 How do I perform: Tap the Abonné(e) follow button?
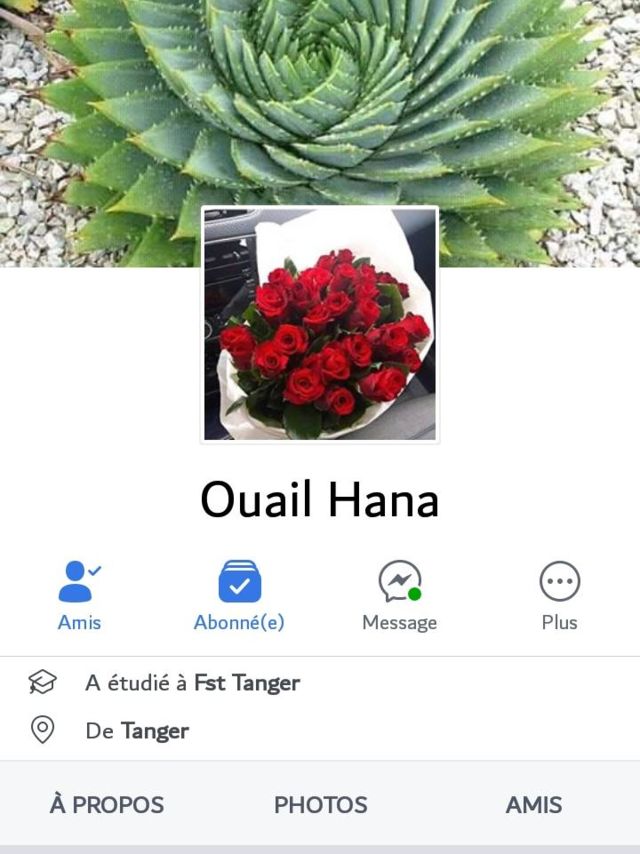coord(239,595)
